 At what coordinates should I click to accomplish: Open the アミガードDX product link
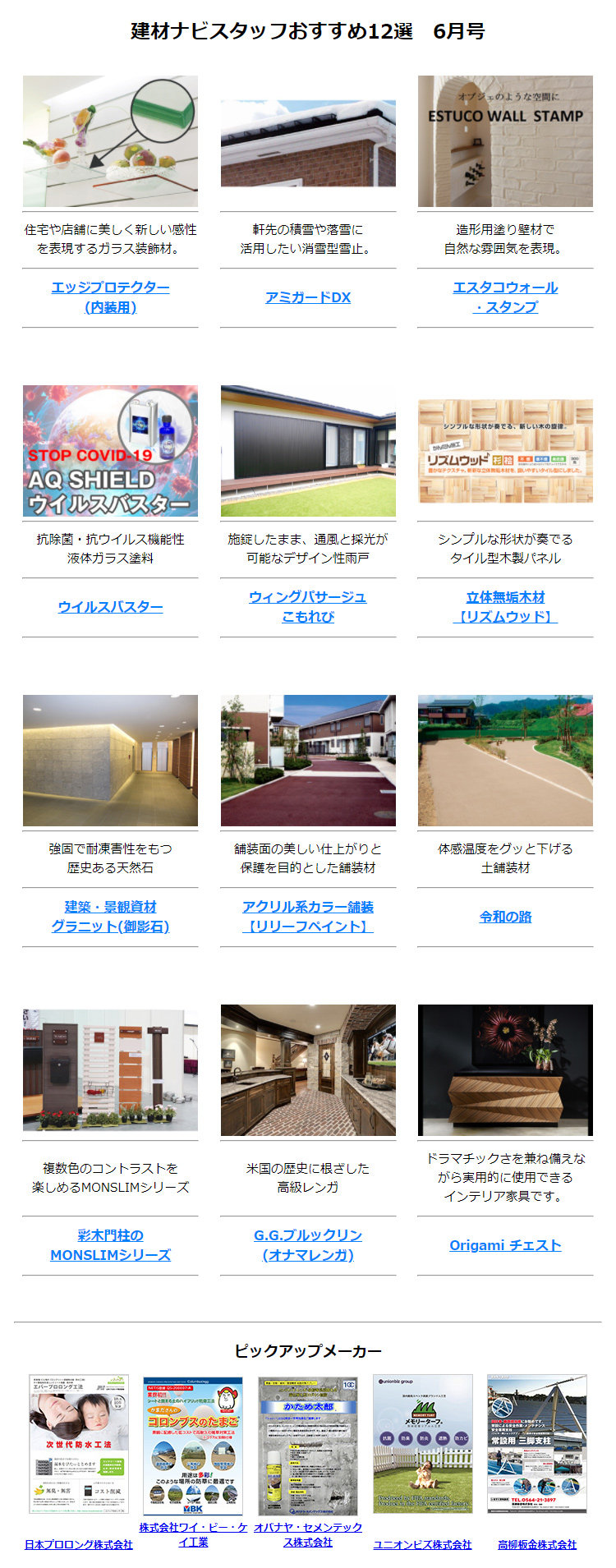click(x=308, y=297)
